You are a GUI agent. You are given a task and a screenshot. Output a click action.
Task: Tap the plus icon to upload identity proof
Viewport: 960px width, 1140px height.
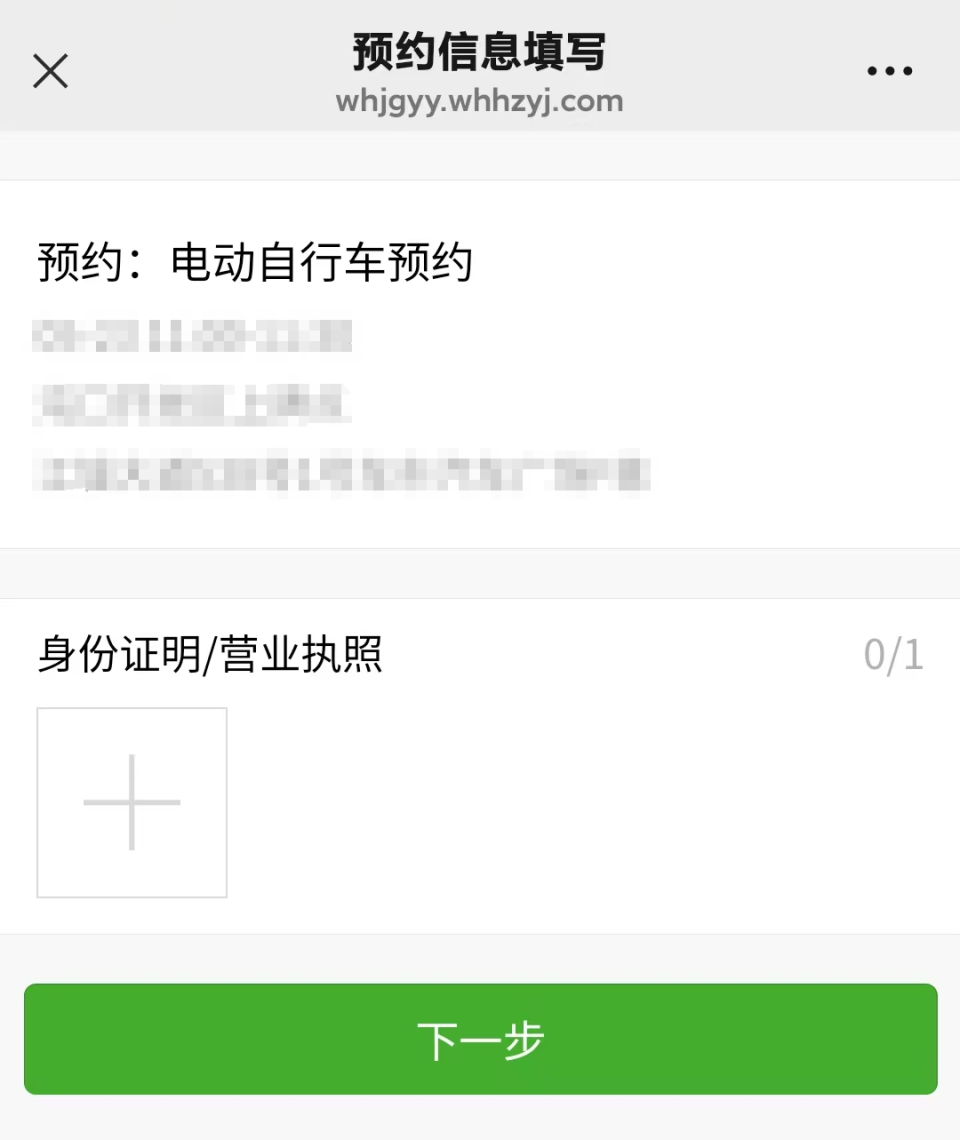131,801
